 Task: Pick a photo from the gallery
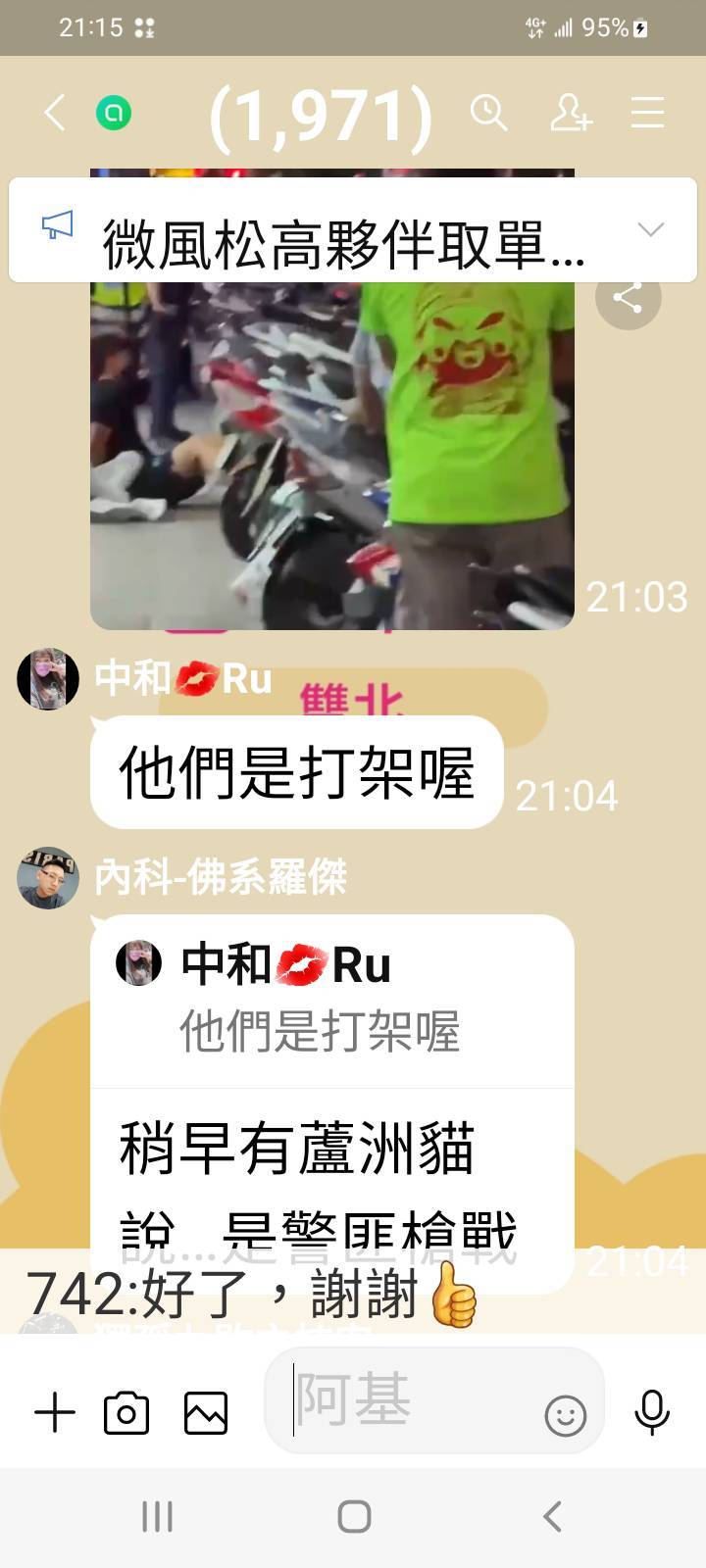coord(206,1412)
